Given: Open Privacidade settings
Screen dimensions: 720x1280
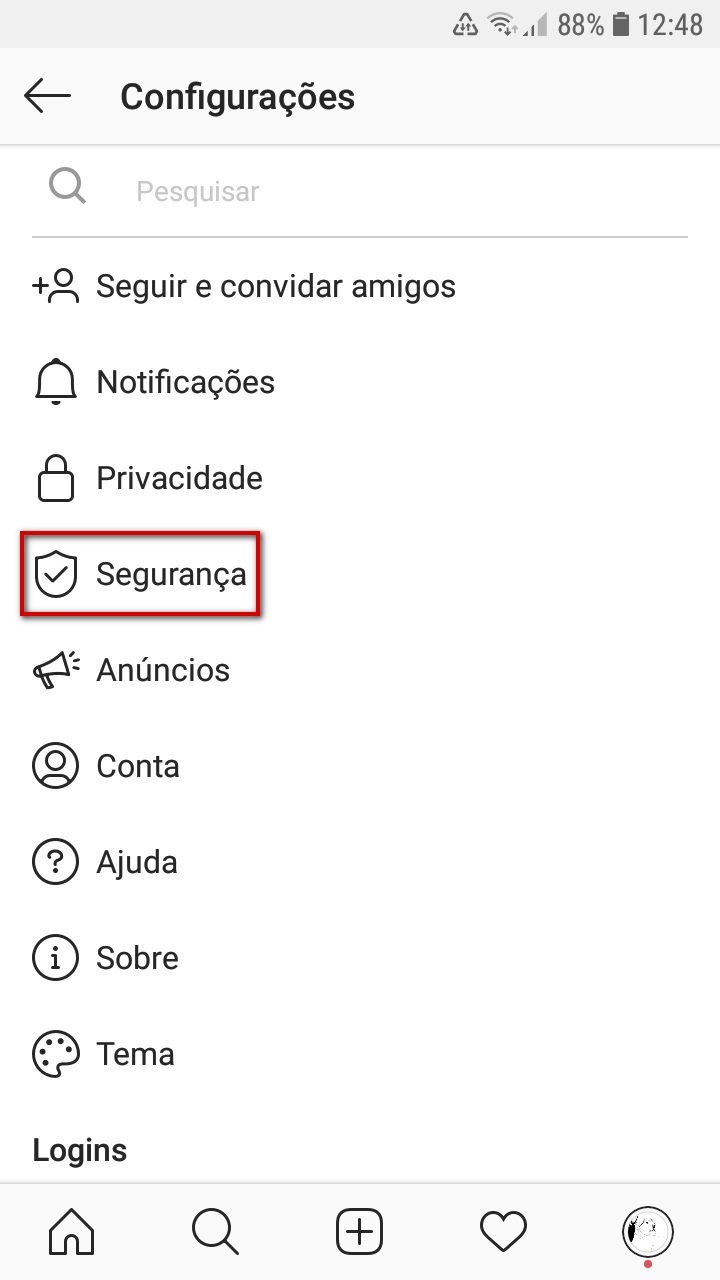Looking at the screenshot, I should point(360,478).
